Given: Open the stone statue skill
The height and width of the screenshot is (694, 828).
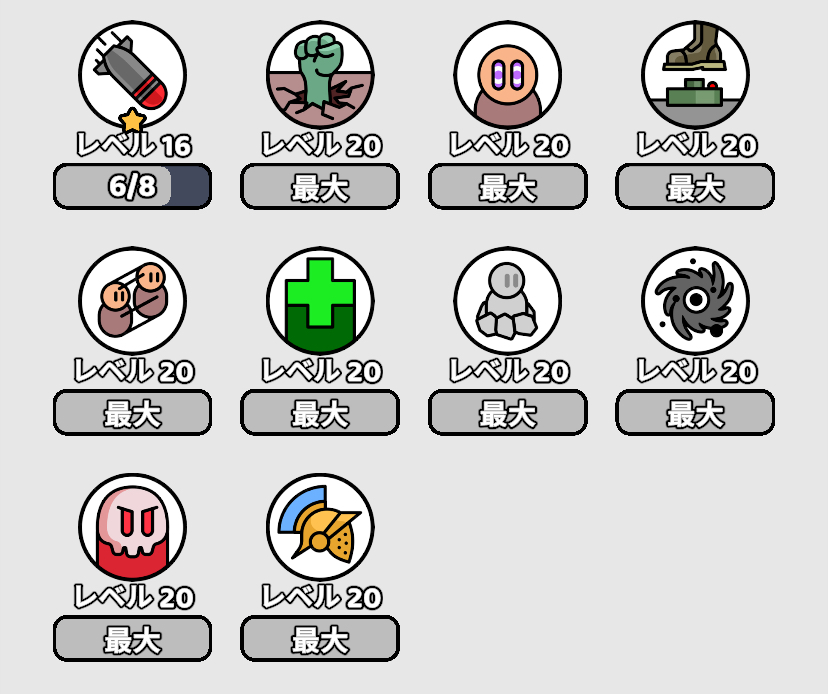Looking at the screenshot, I should pos(508,301).
